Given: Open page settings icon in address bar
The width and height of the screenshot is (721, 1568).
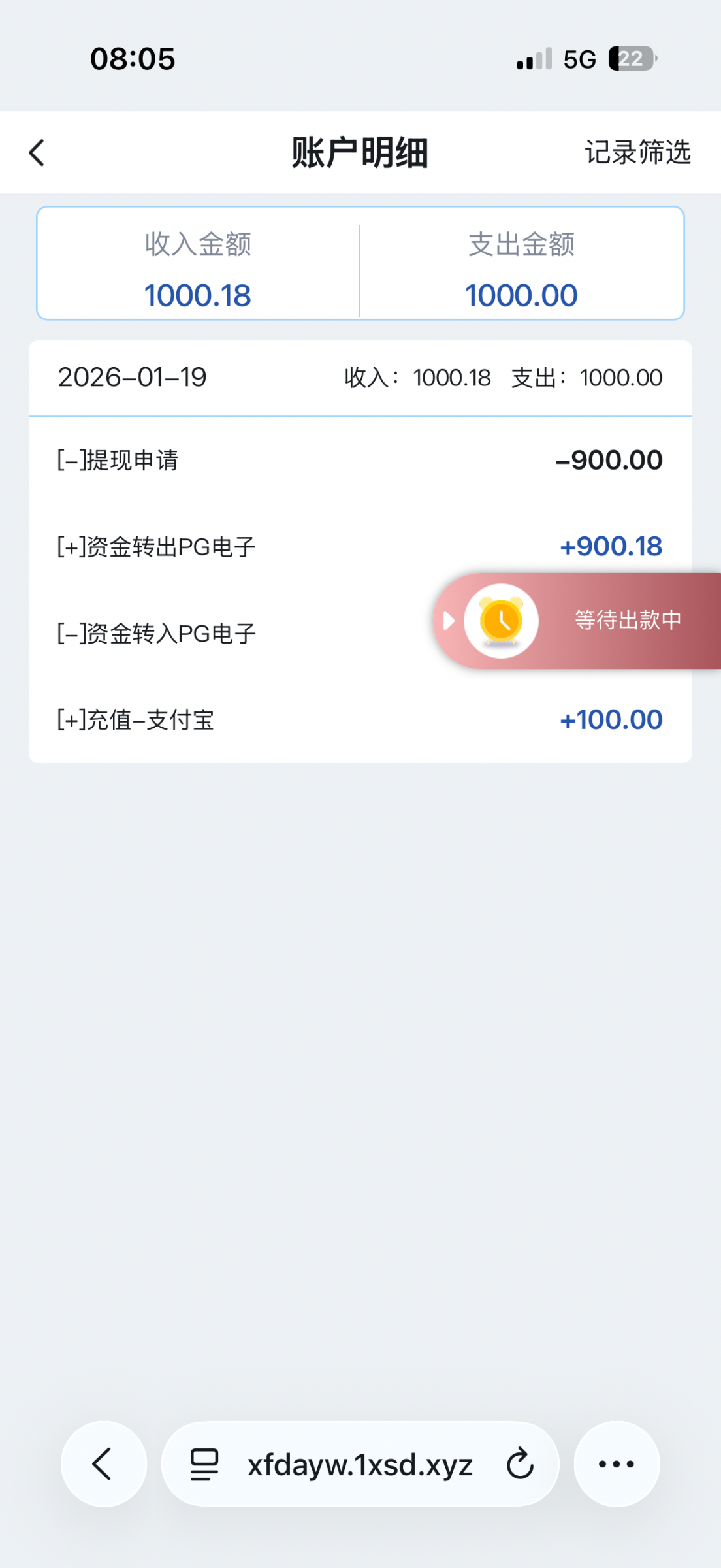Looking at the screenshot, I should point(204,1463).
